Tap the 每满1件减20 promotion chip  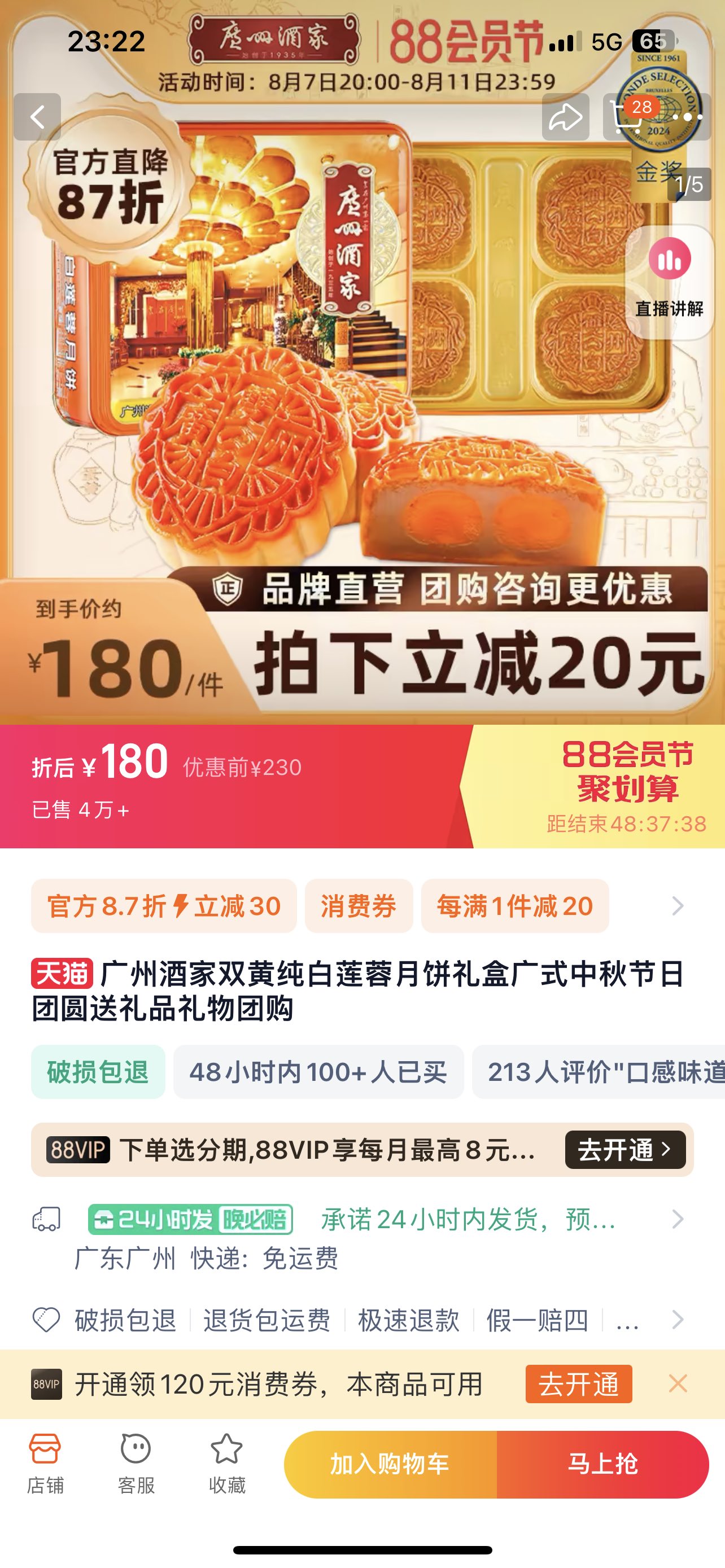[515, 906]
